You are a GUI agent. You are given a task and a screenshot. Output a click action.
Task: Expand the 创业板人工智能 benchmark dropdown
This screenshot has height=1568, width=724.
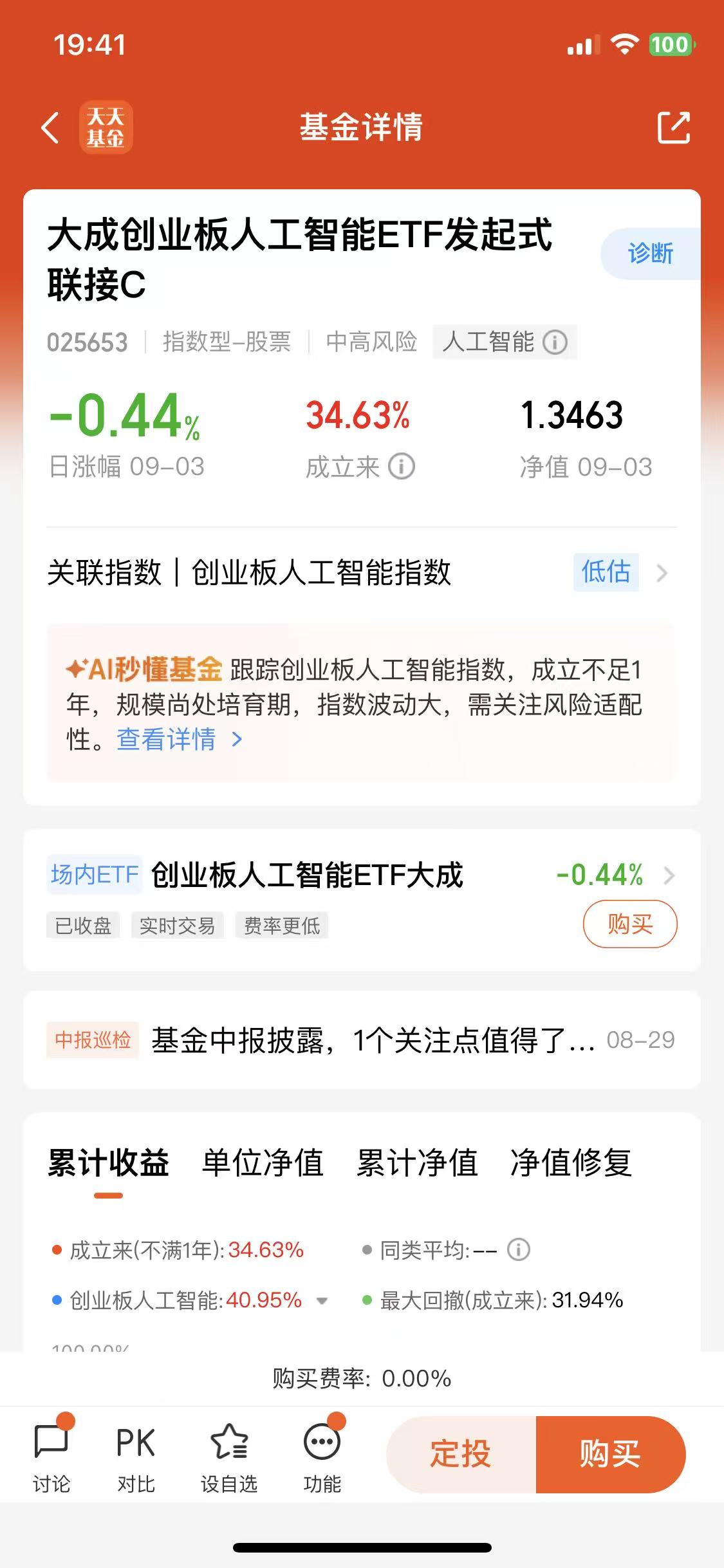pos(322,1301)
